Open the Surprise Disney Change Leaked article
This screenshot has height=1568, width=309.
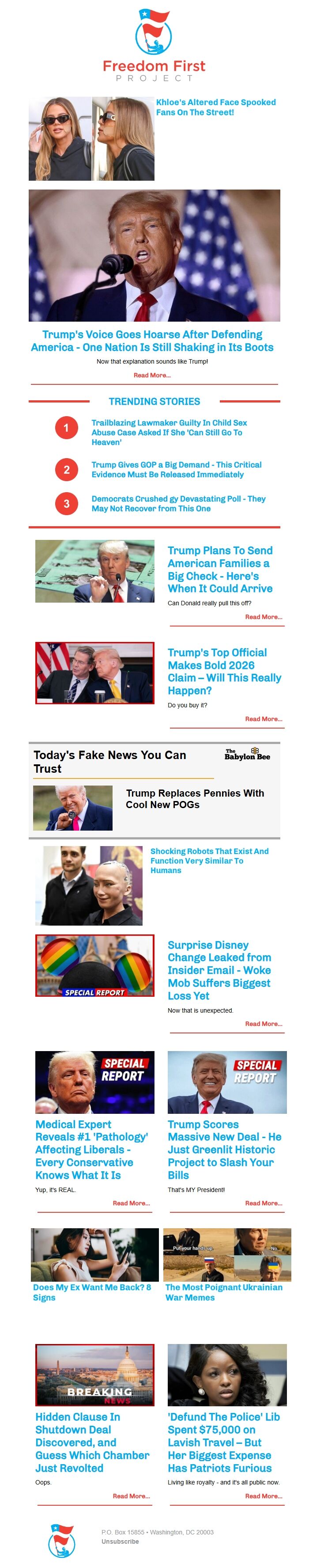[x=219, y=970]
